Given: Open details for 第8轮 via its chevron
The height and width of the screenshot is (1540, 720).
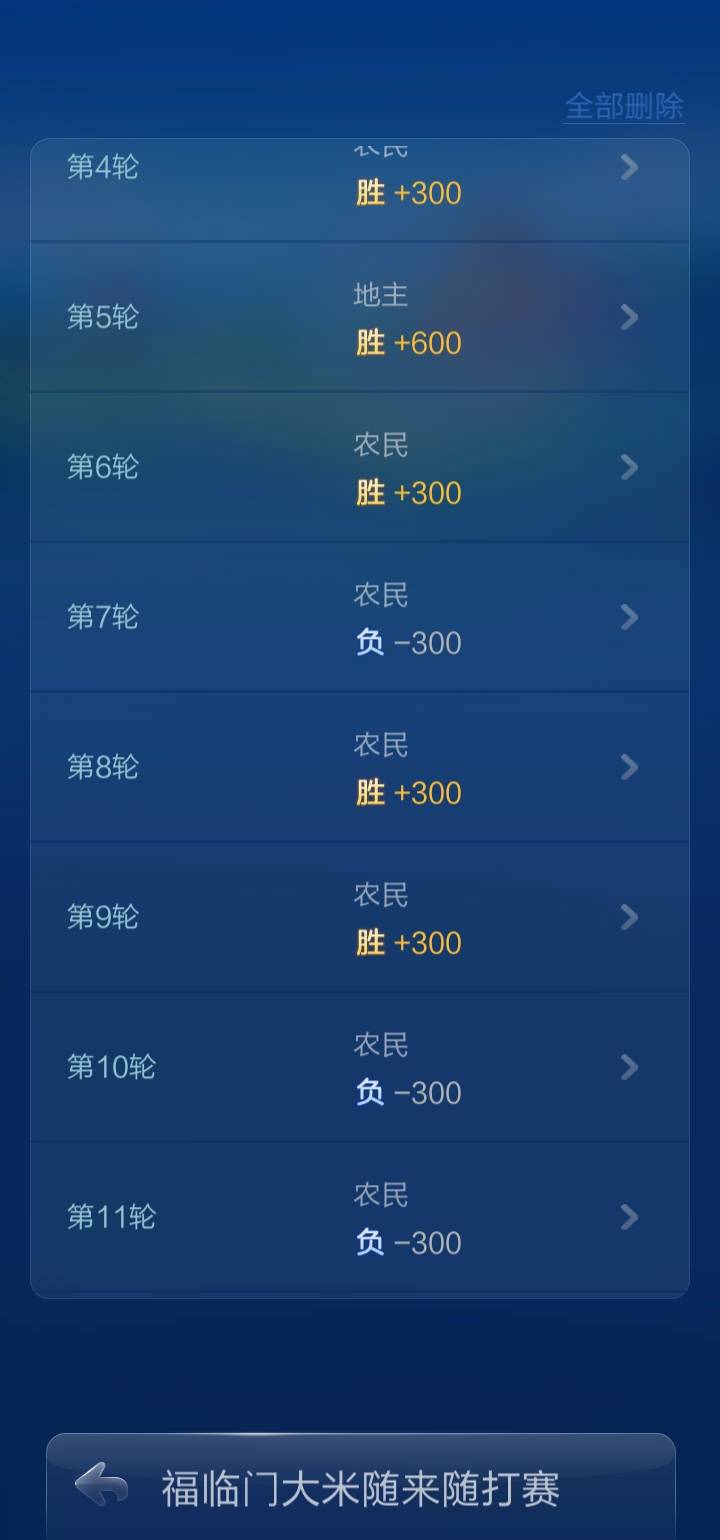Looking at the screenshot, I should pyautogui.click(x=629, y=767).
